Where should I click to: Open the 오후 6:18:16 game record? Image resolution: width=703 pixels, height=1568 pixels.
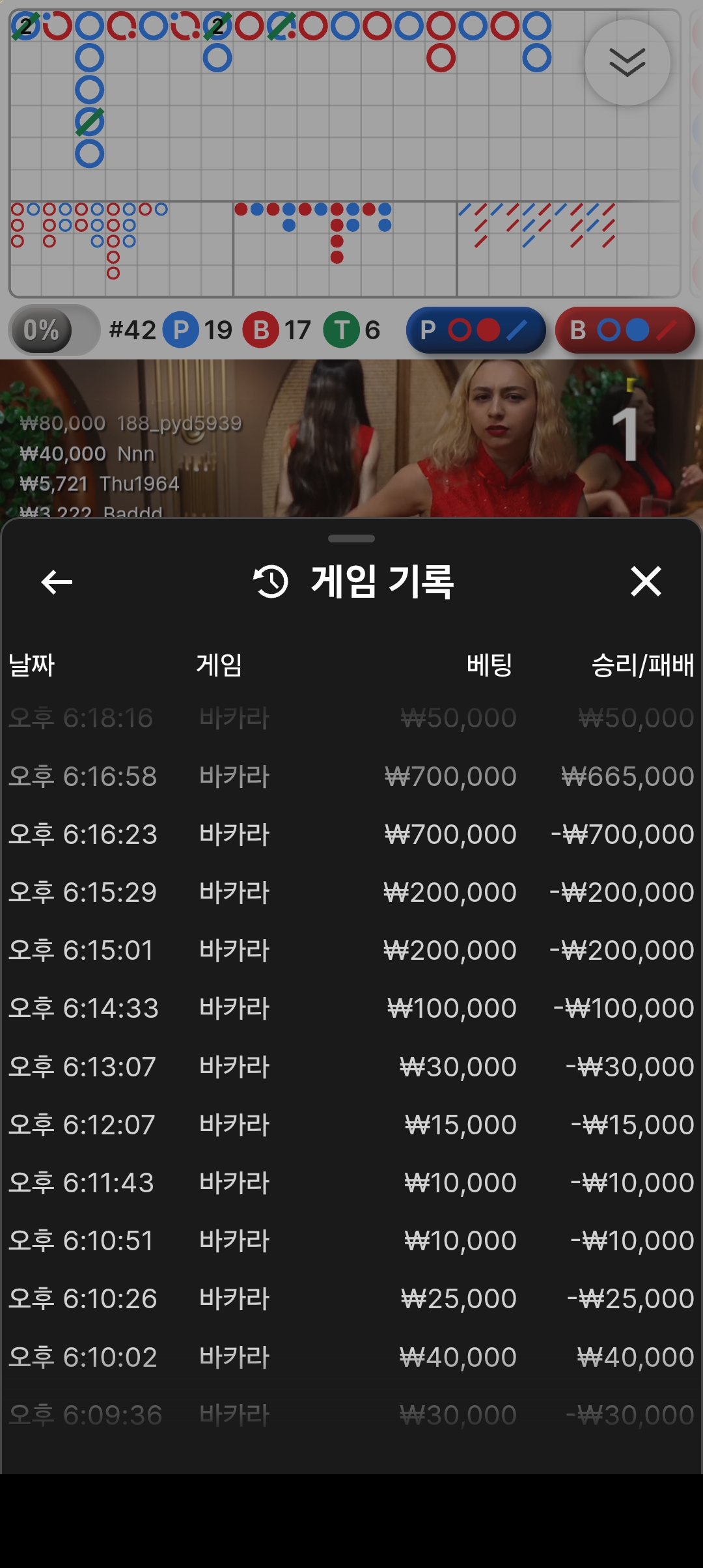click(351, 718)
